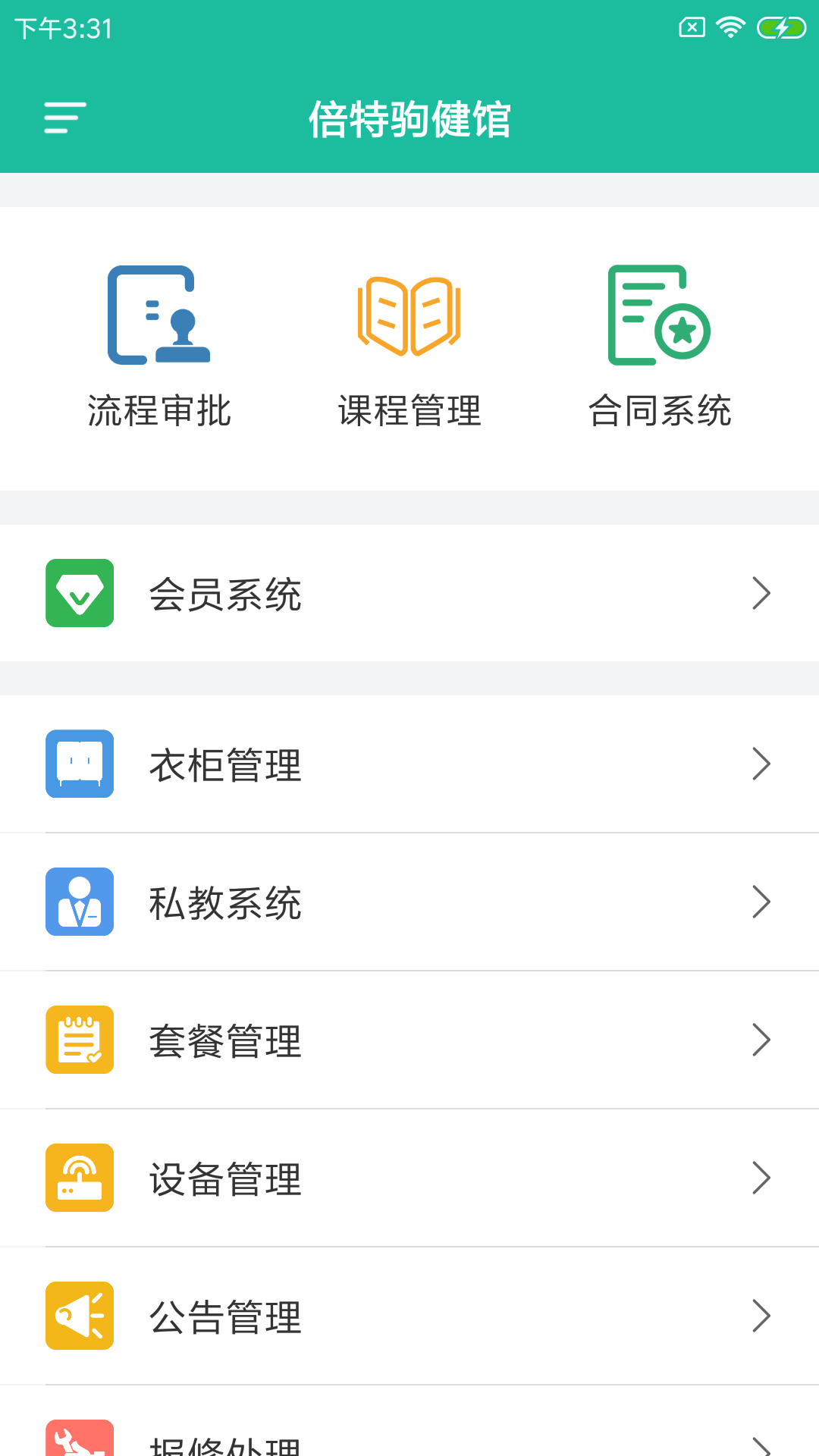Viewport: 819px width, 1456px height.
Task: Open the 套餐管理 checklist icon
Action: pos(79,1040)
